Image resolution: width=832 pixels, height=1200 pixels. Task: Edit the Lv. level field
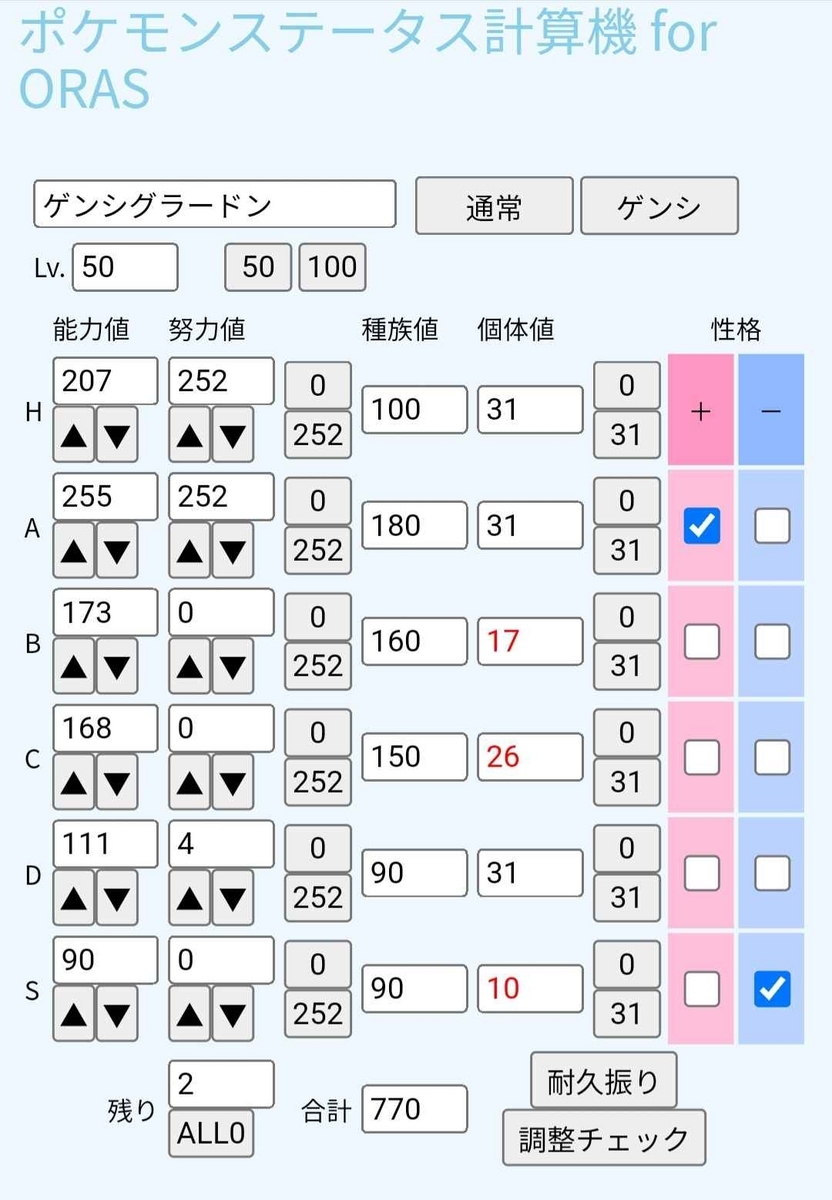(x=125, y=267)
